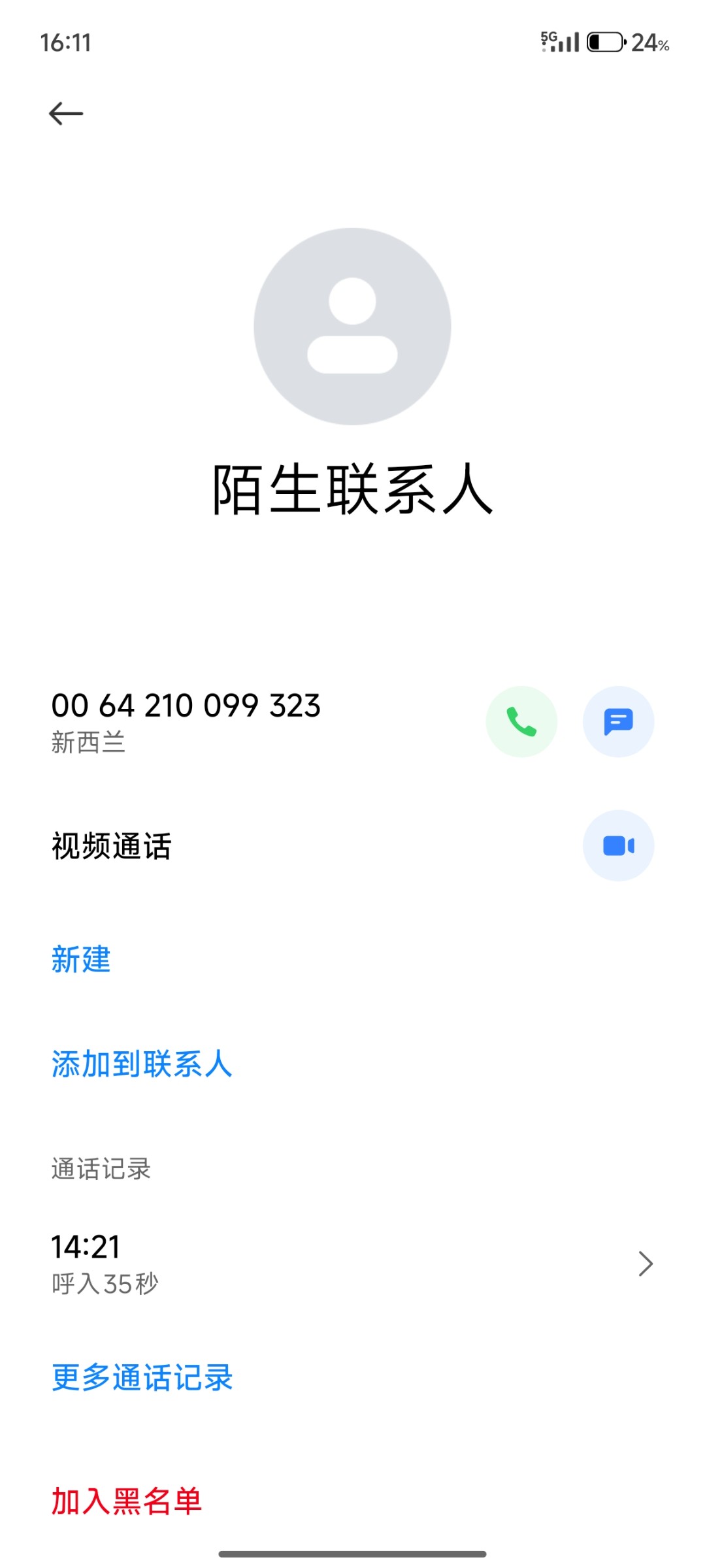
Task: Add this number to blacklist (加入黑名单)
Action: [127, 1501]
